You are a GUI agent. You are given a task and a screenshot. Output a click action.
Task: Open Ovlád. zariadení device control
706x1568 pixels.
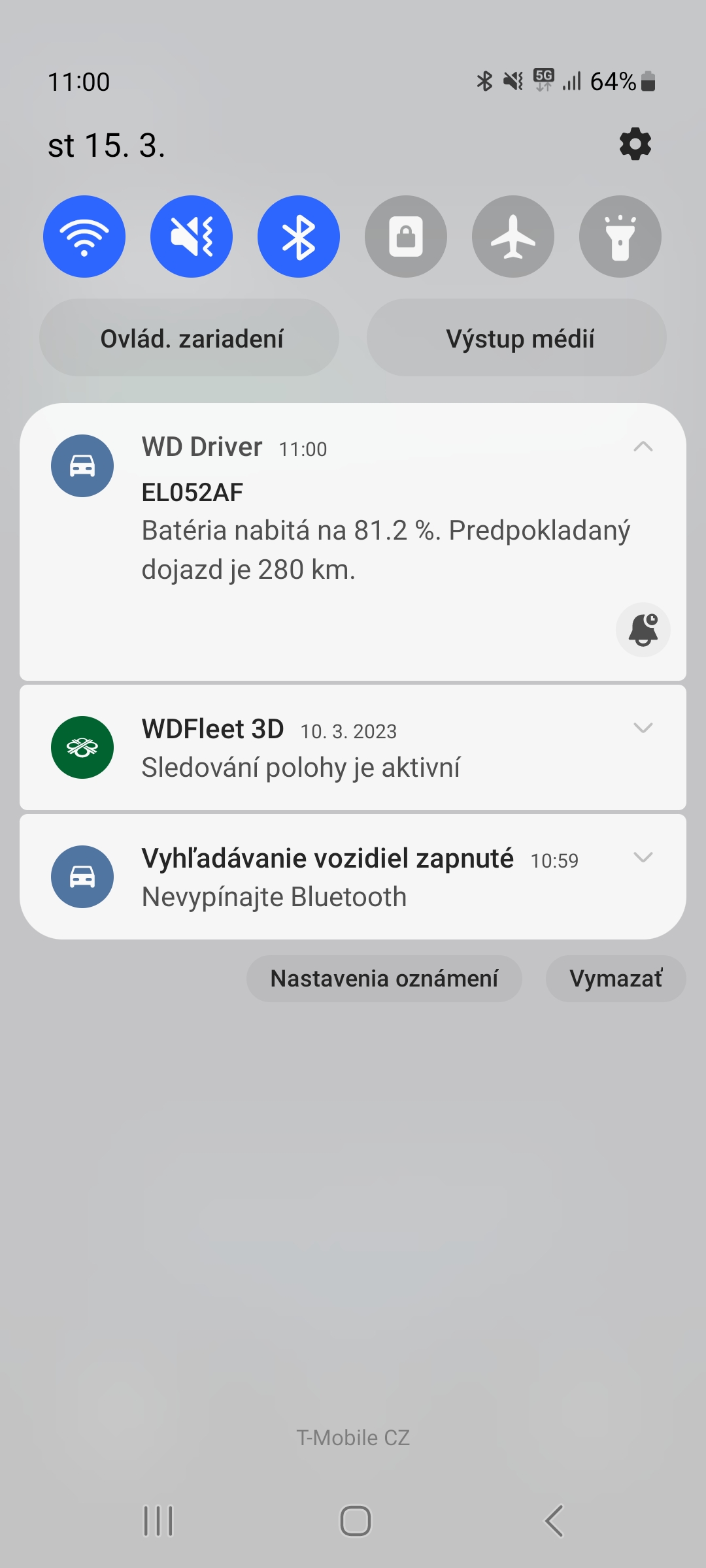click(190, 338)
